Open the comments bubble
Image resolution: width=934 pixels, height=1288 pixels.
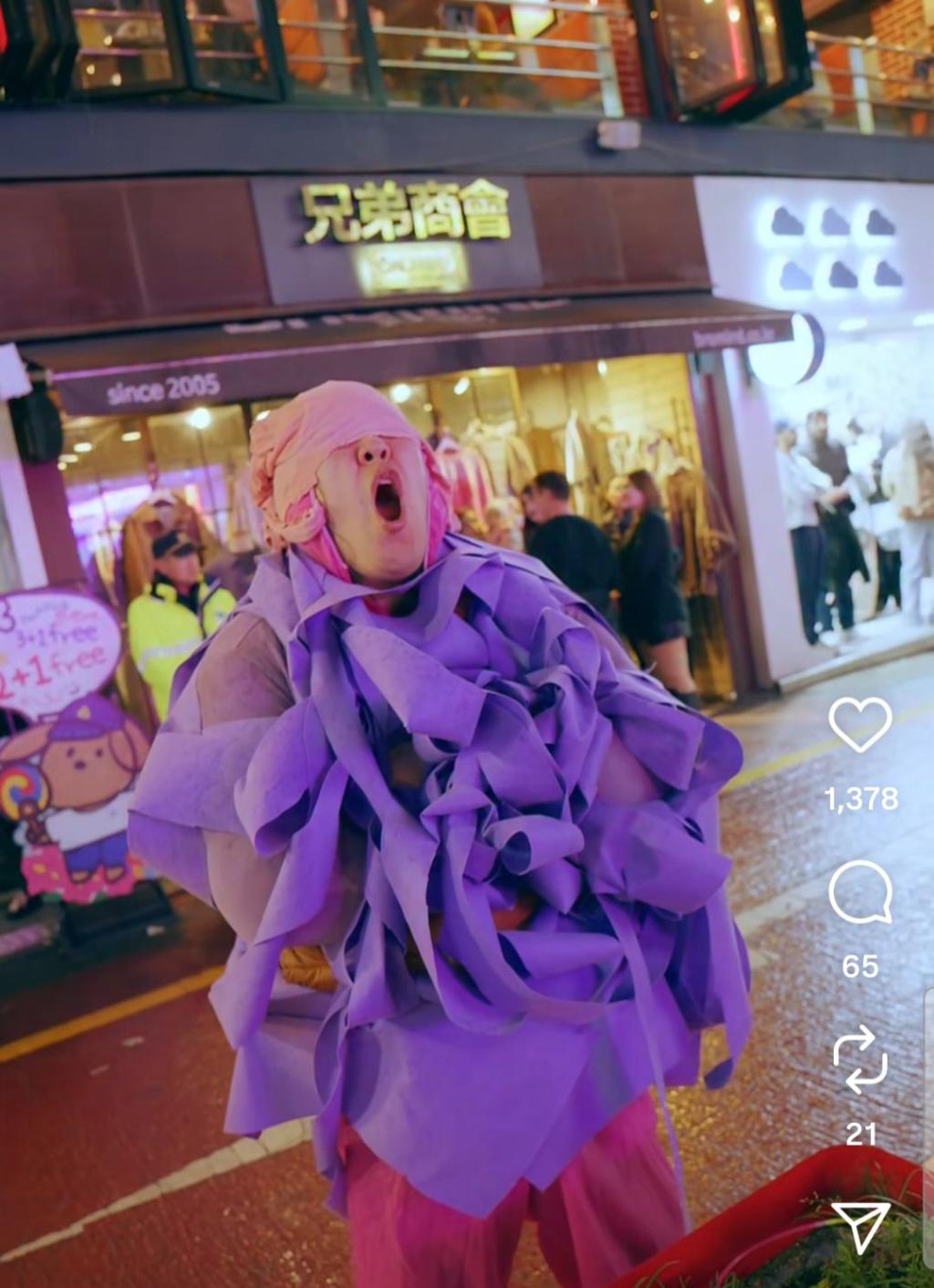(859, 893)
